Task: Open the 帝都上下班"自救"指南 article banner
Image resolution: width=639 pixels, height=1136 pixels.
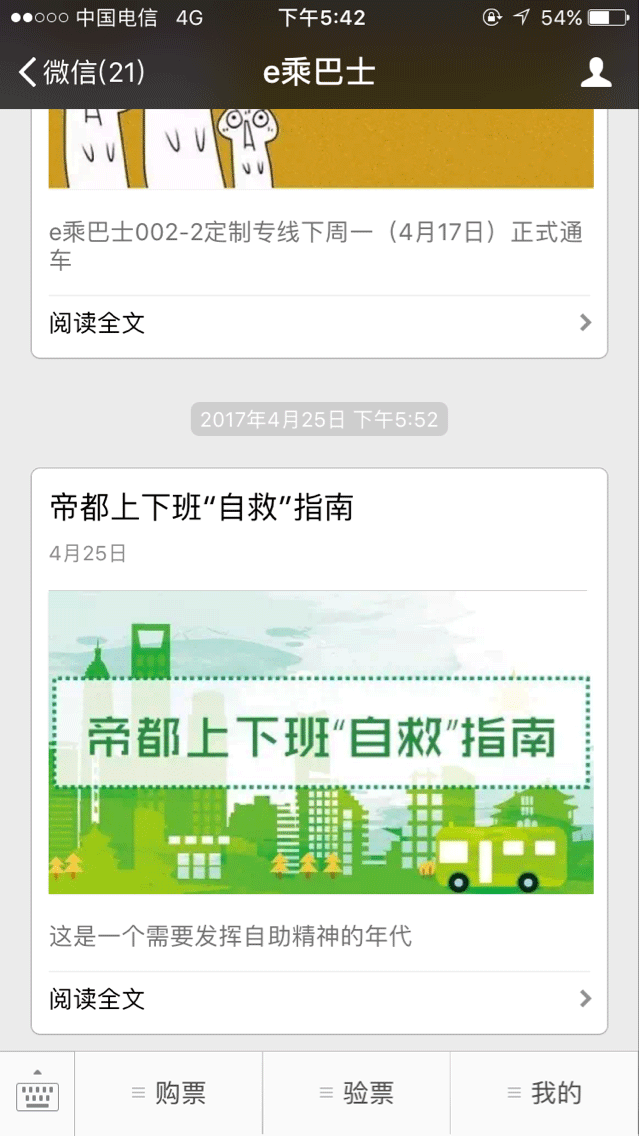Action: click(320, 742)
